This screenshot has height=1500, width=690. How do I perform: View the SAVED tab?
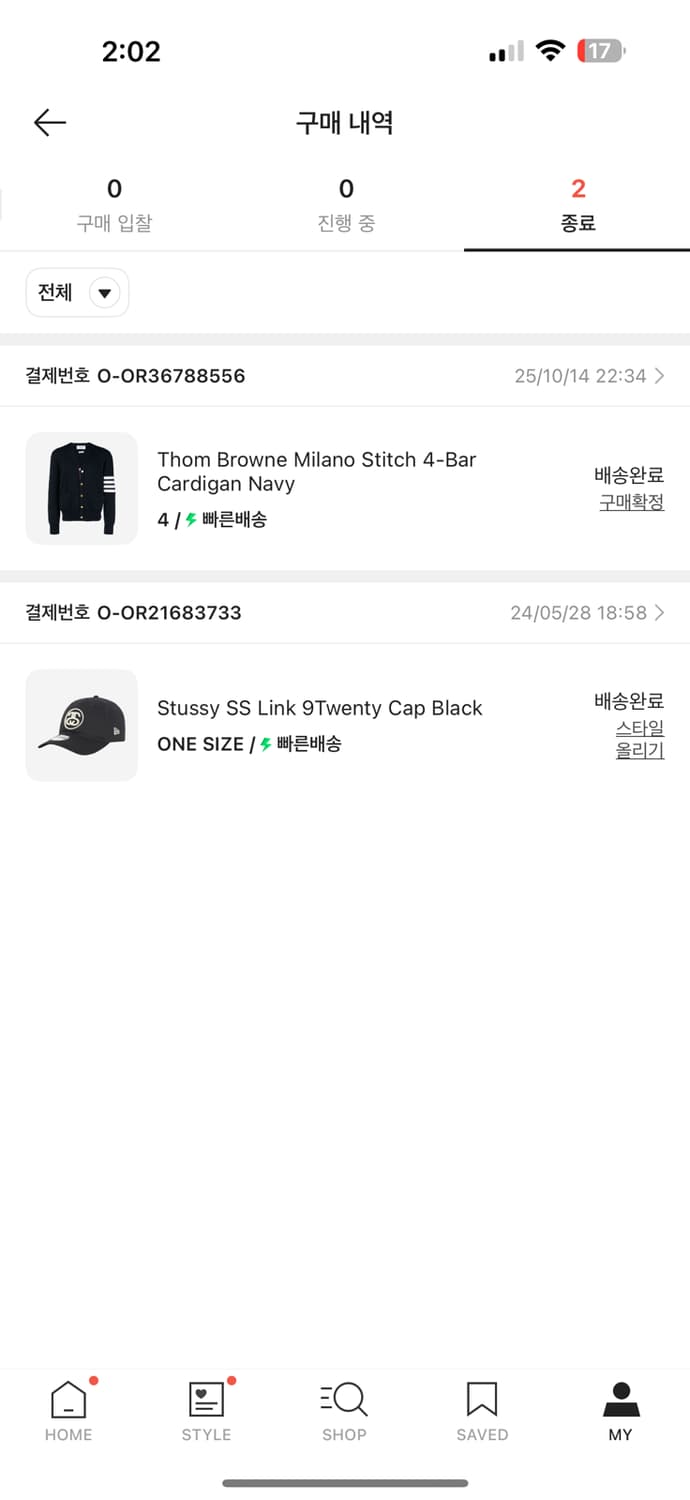click(482, 1410)
